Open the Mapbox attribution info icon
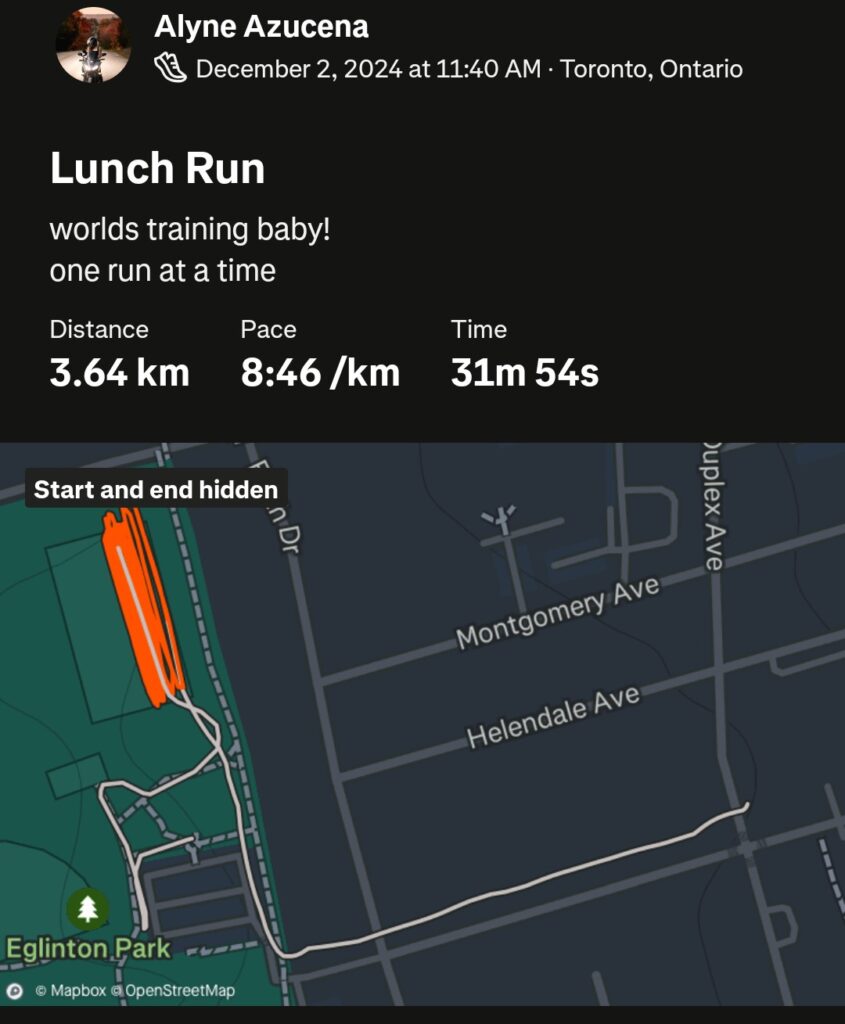The width and height of the screenshot is (845, 1024). pyautogui.click(x=15, y=991)
